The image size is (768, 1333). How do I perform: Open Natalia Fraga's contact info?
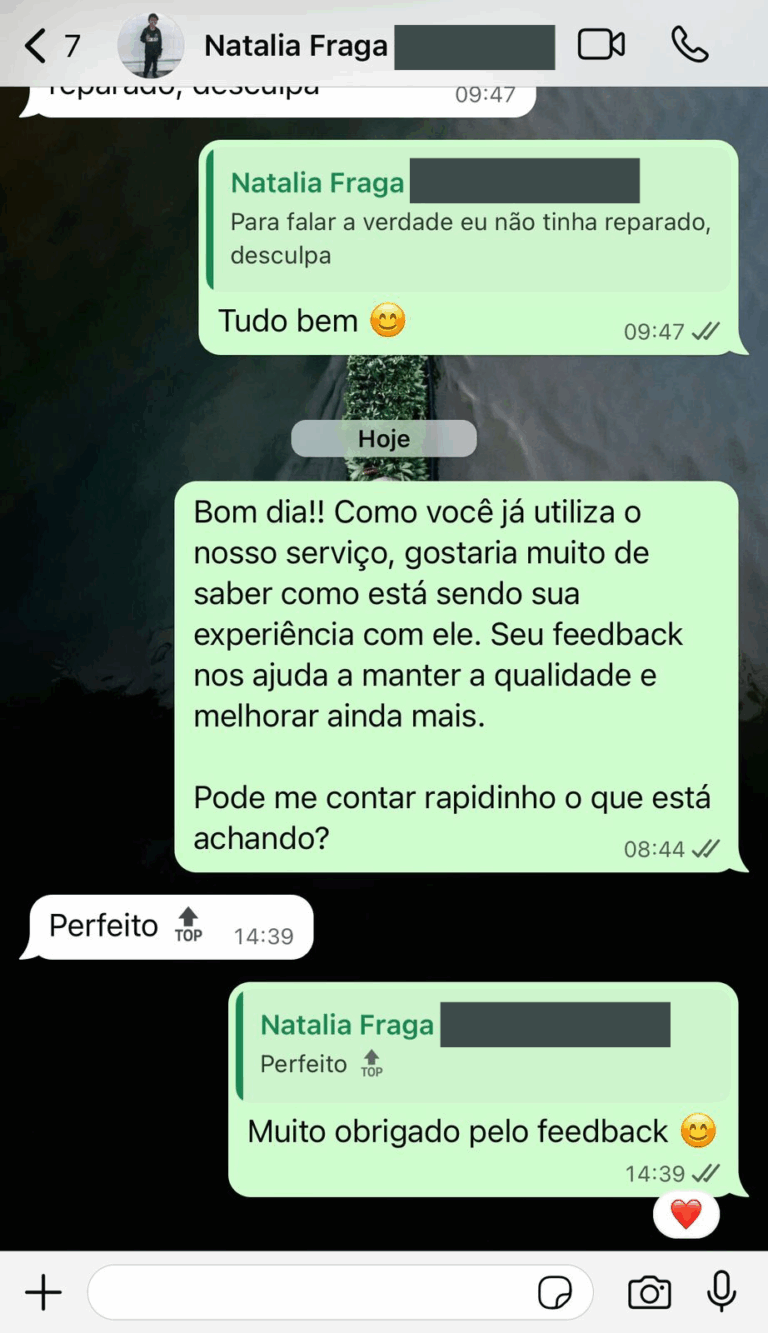296,46
